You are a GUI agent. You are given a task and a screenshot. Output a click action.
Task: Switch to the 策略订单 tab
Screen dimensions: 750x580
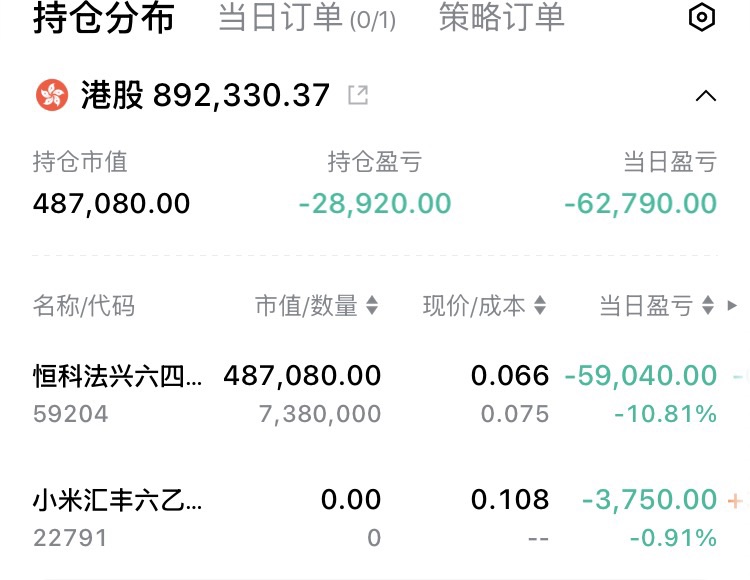coord(502,17)
